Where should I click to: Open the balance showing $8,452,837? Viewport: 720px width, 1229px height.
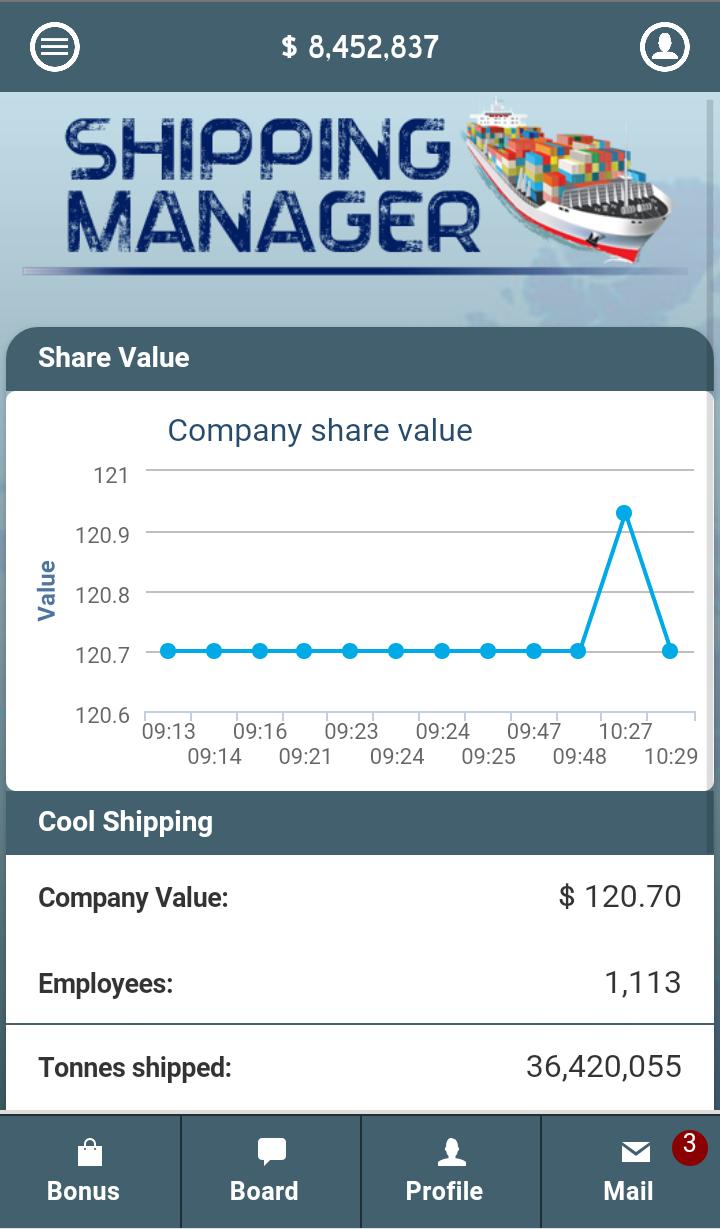pyautogui.click(x=360, y=46)
